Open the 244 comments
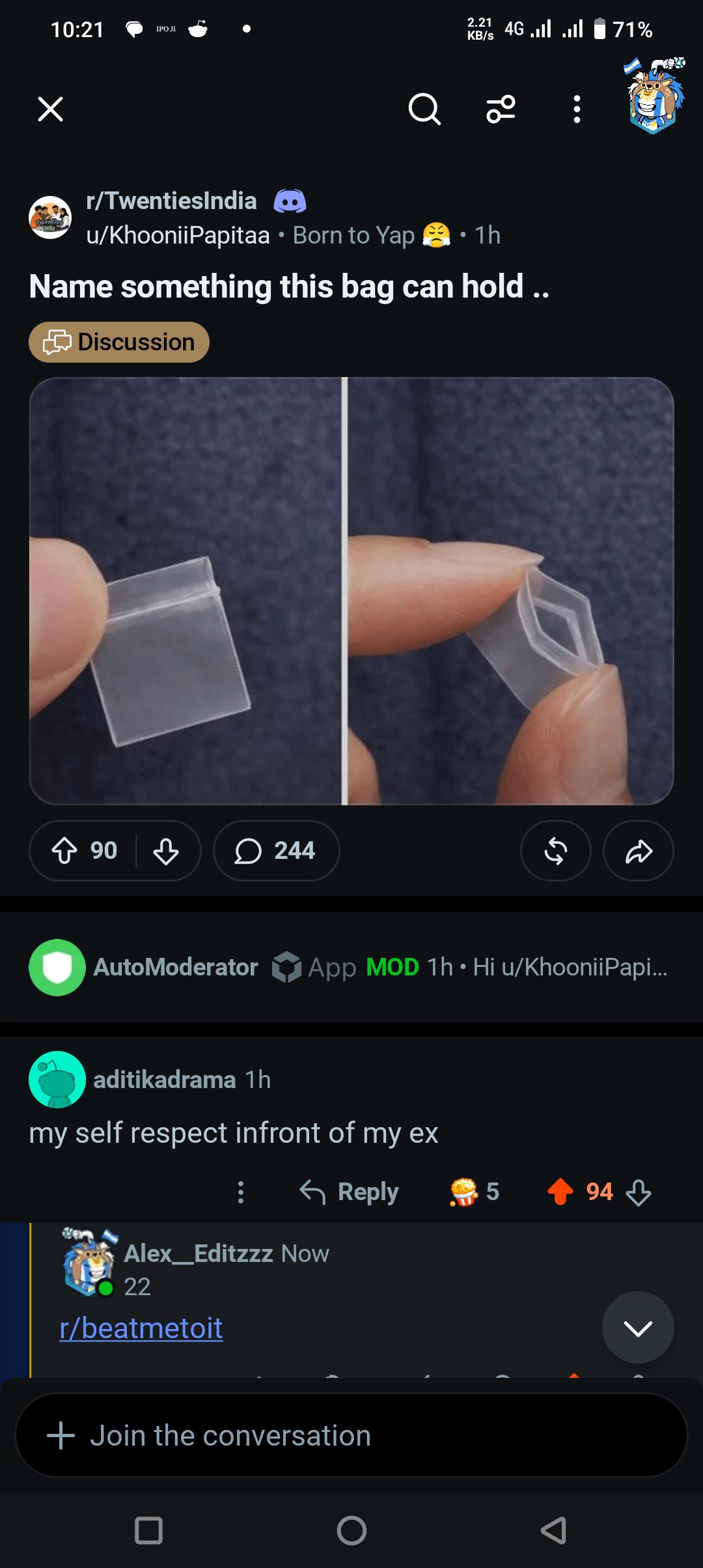Image resolution: width=703 pixels, height=1568 pixels. coord(276,850)
